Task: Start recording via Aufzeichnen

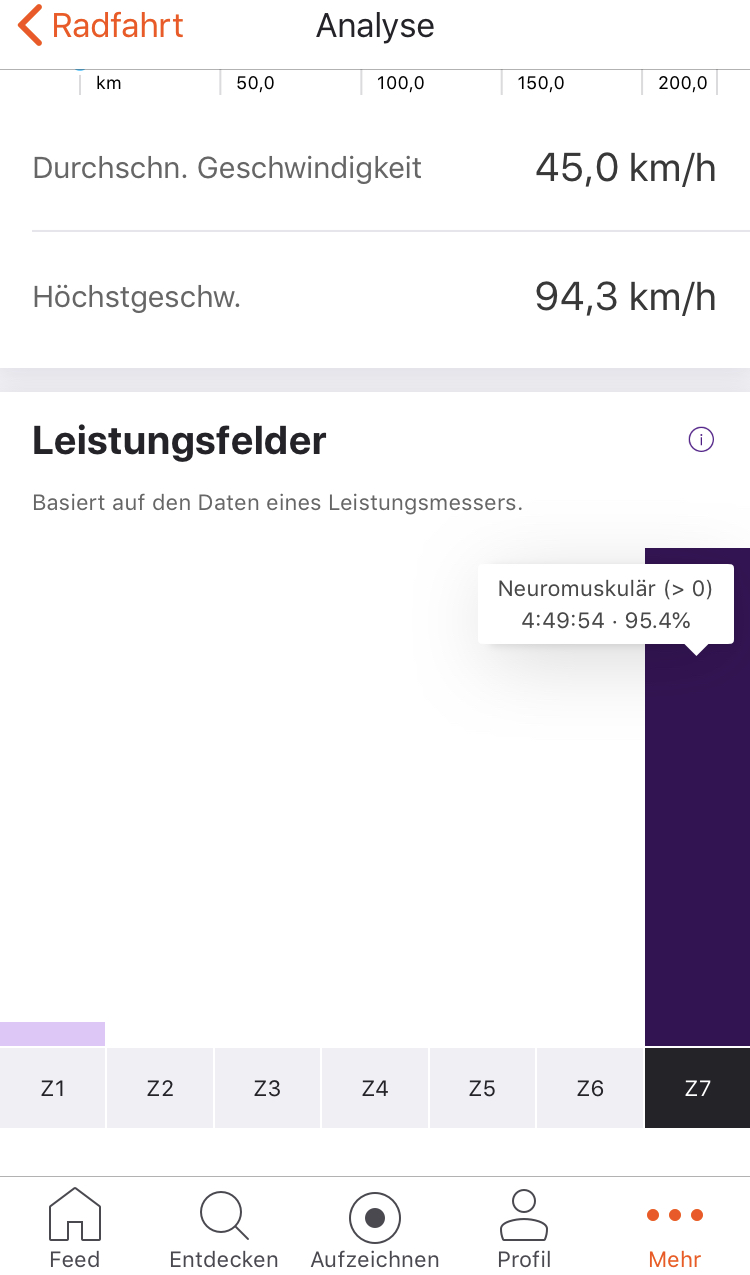Action: (375, 1228)
